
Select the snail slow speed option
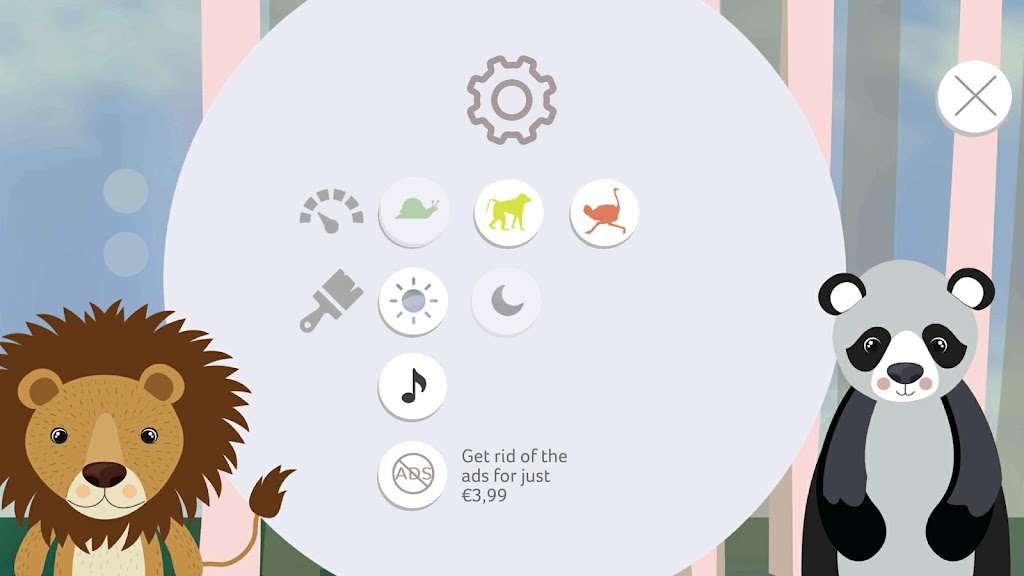pyautogui.click(x=414, y=211)
